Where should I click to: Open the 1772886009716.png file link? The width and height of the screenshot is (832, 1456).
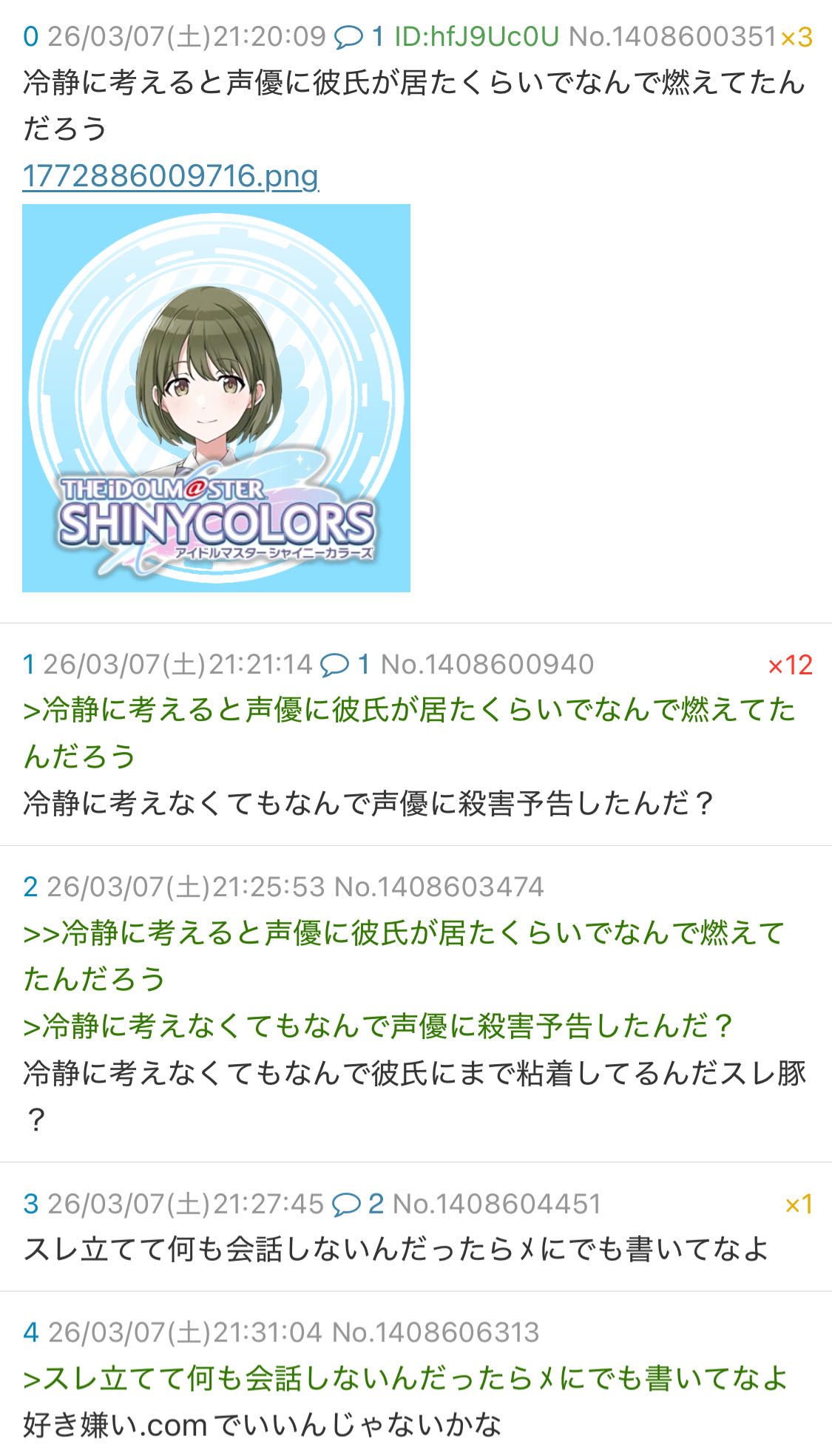click(x=171, y=176)
